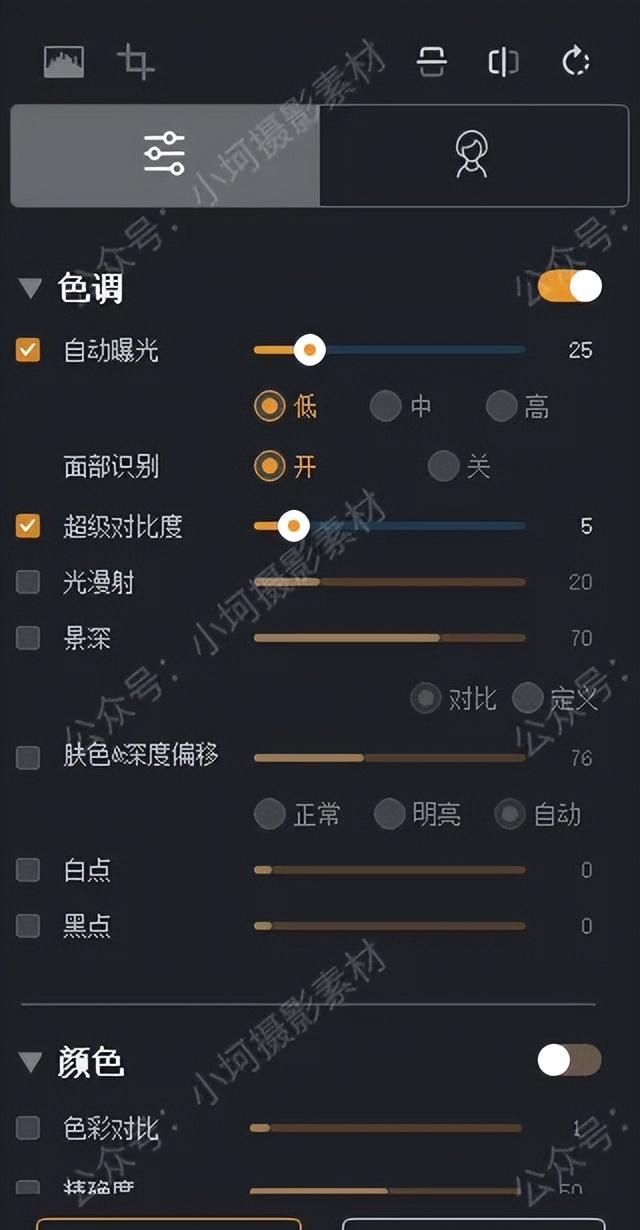Open the histogram icon
This screenshot has height=1230, width=640.
coord(64,62)
